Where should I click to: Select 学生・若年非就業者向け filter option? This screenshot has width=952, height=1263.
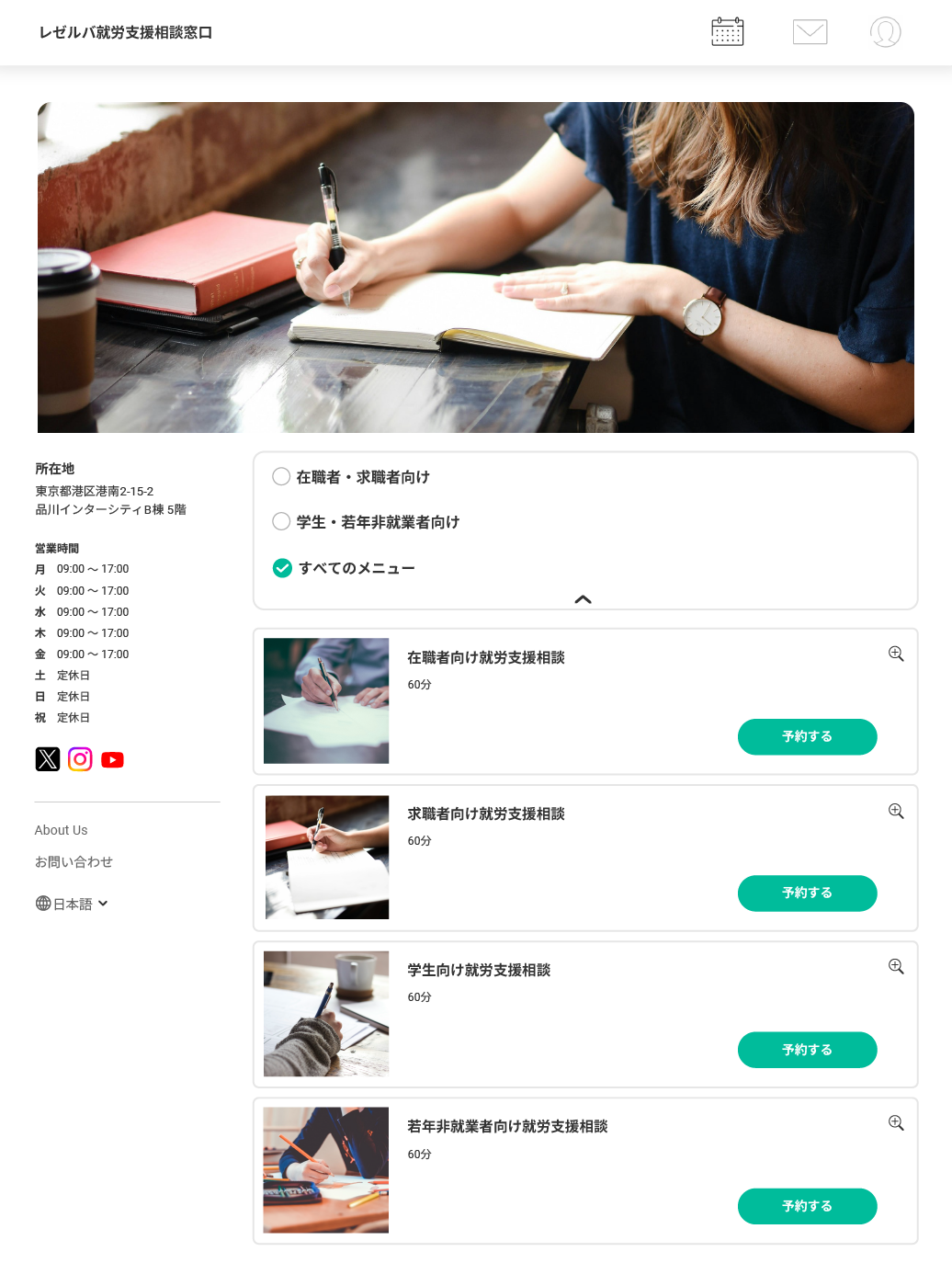tap(282, 522)
